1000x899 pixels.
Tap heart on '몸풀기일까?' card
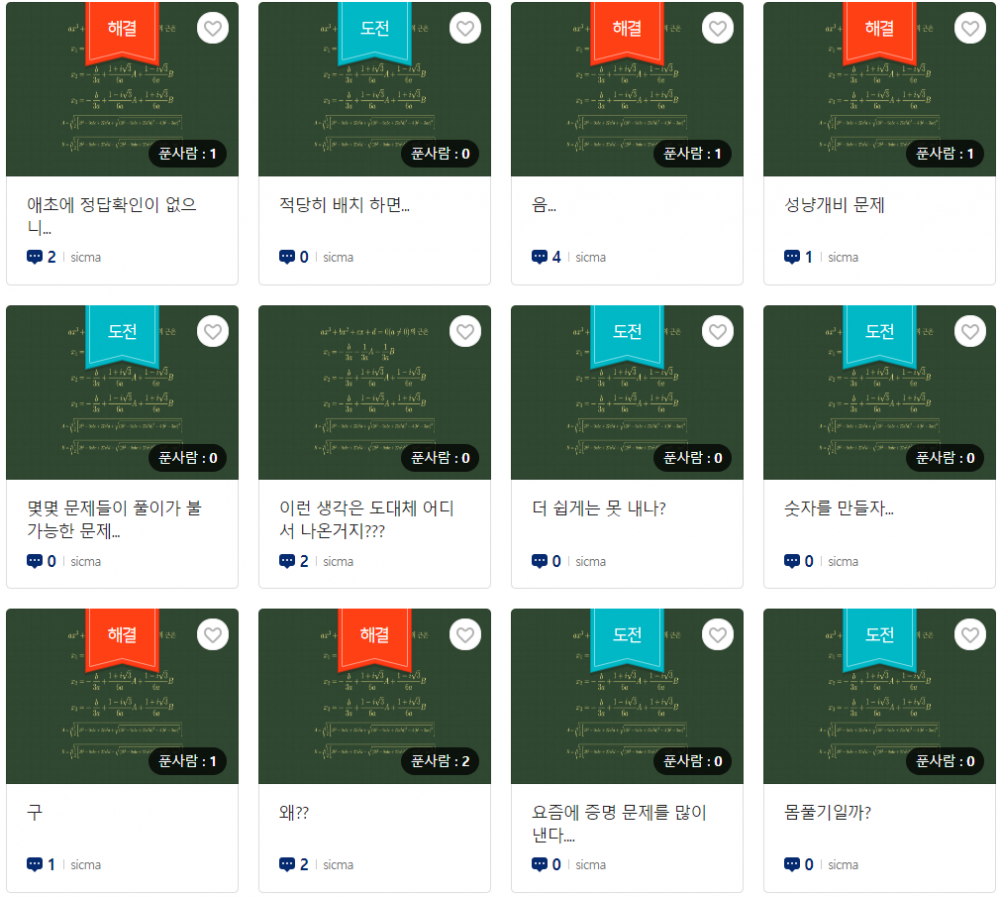pos(970,635)
